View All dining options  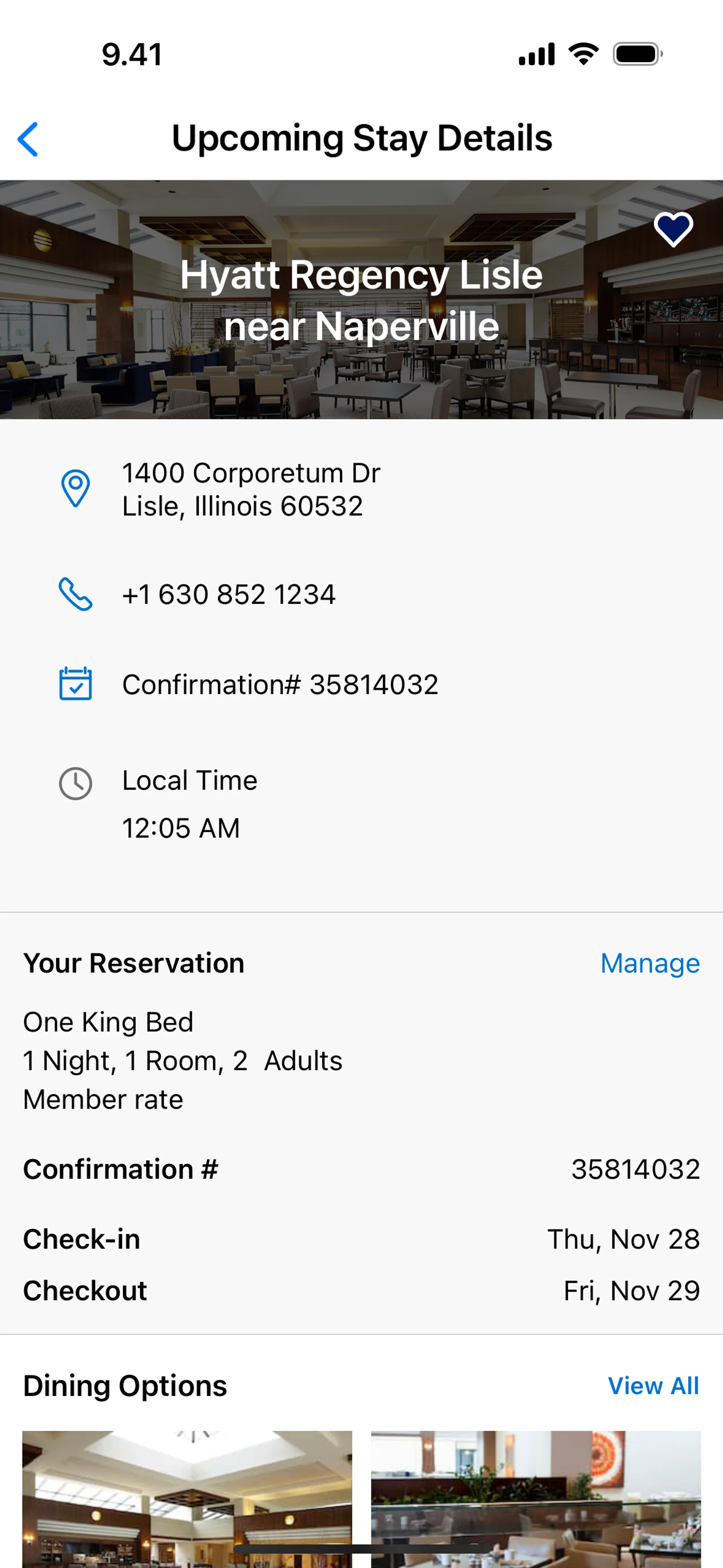(653, 1386)
